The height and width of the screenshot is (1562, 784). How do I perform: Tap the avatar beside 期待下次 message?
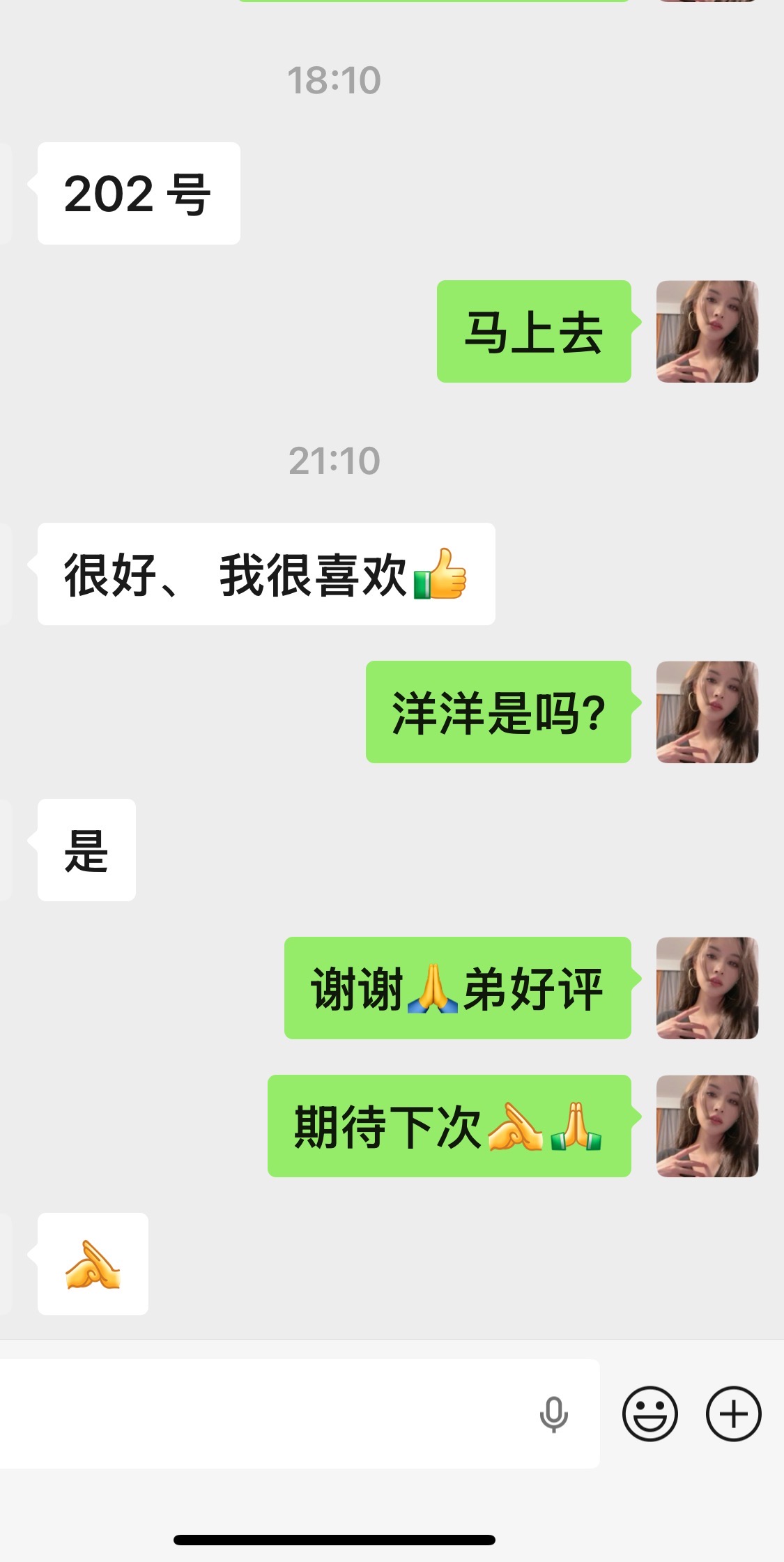pos(707,1126)
